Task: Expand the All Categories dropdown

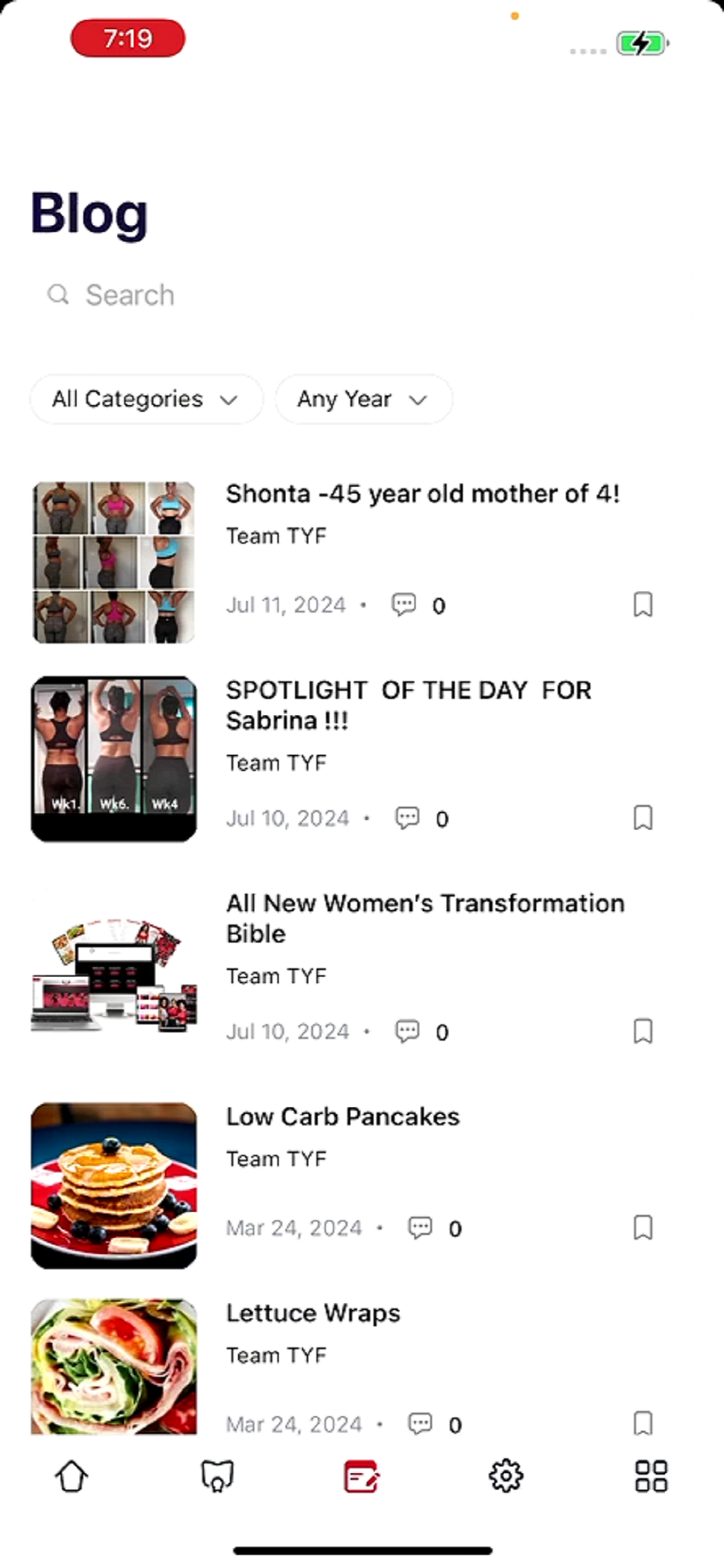Action: (x=146, y=400)
